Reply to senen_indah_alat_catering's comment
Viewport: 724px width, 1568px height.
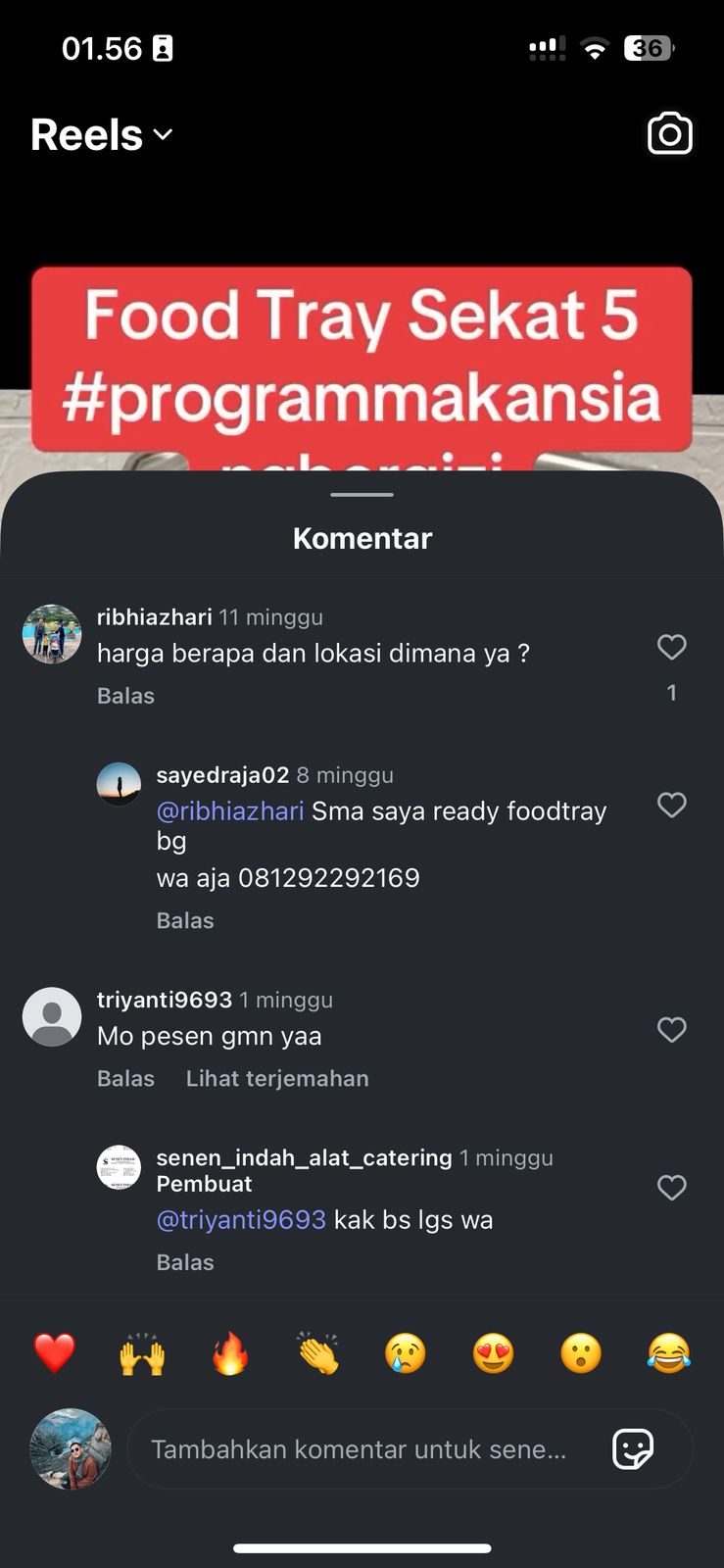coord(184,1262)
